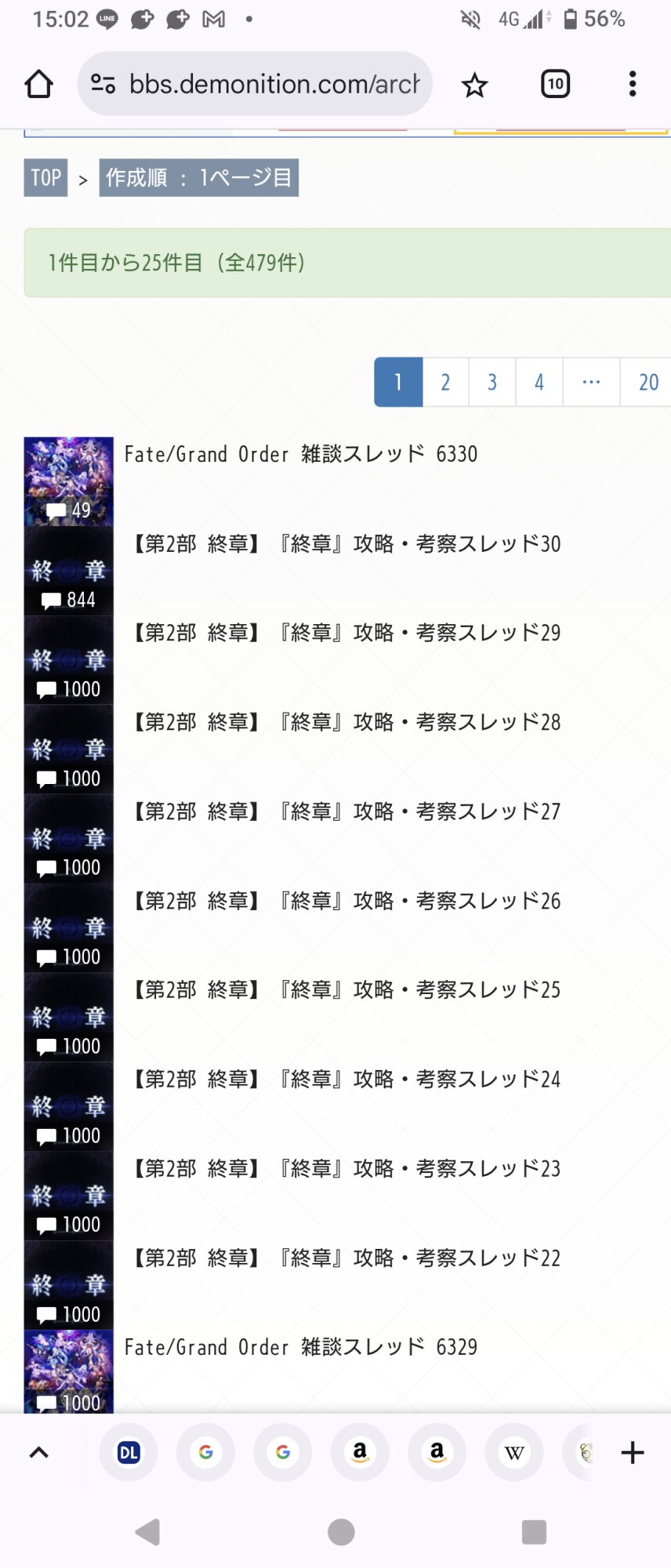
Task: Open the browser overflow menu
Action: pos(632,84)
